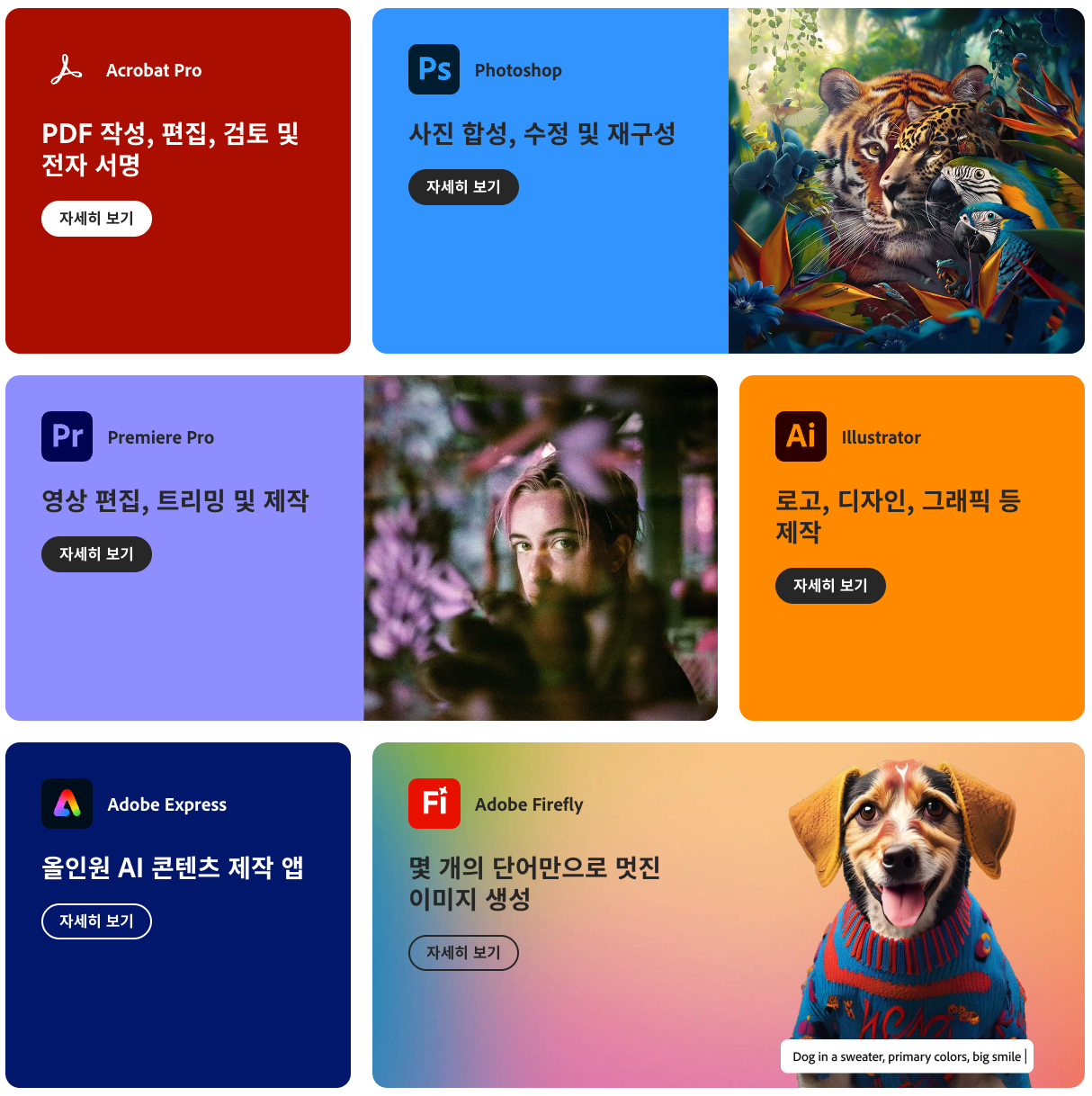The image size is (1092, 1096).
Task: Select the Illustrator app icon
Action: pos(801,436)
